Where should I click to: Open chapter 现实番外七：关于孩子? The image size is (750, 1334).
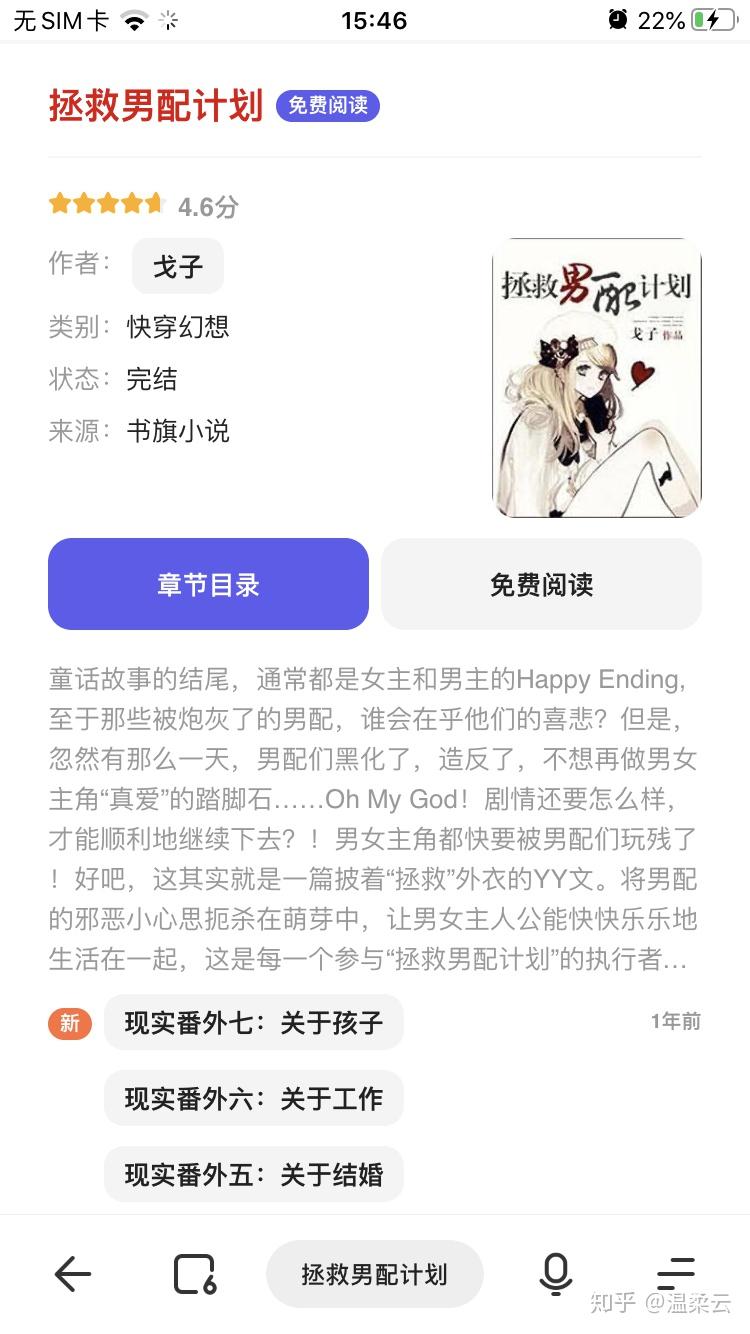coord(253,1022)
